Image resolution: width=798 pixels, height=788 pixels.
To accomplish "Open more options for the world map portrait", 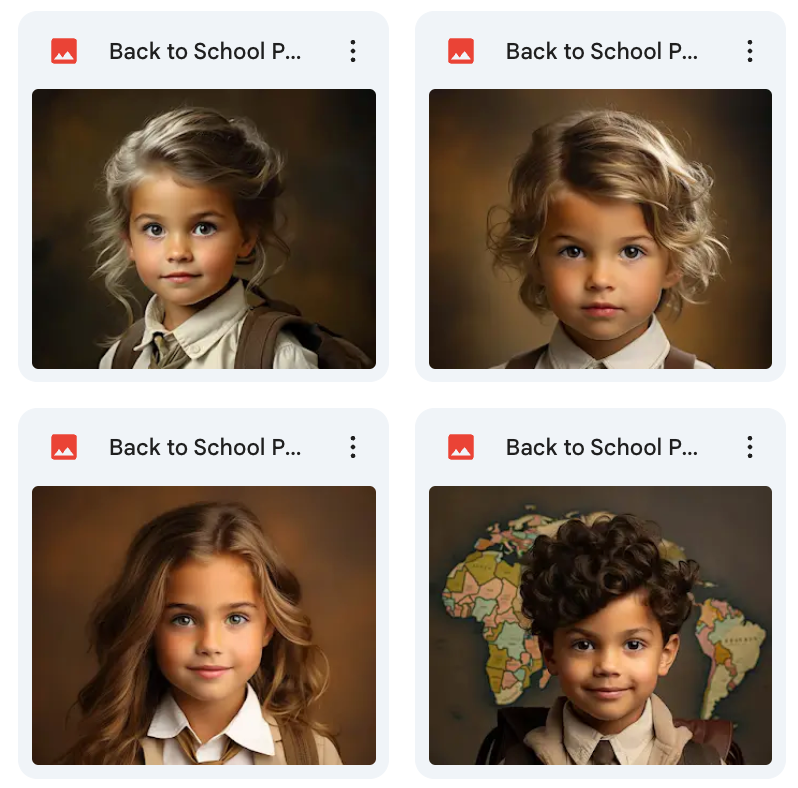I will 750,447.
